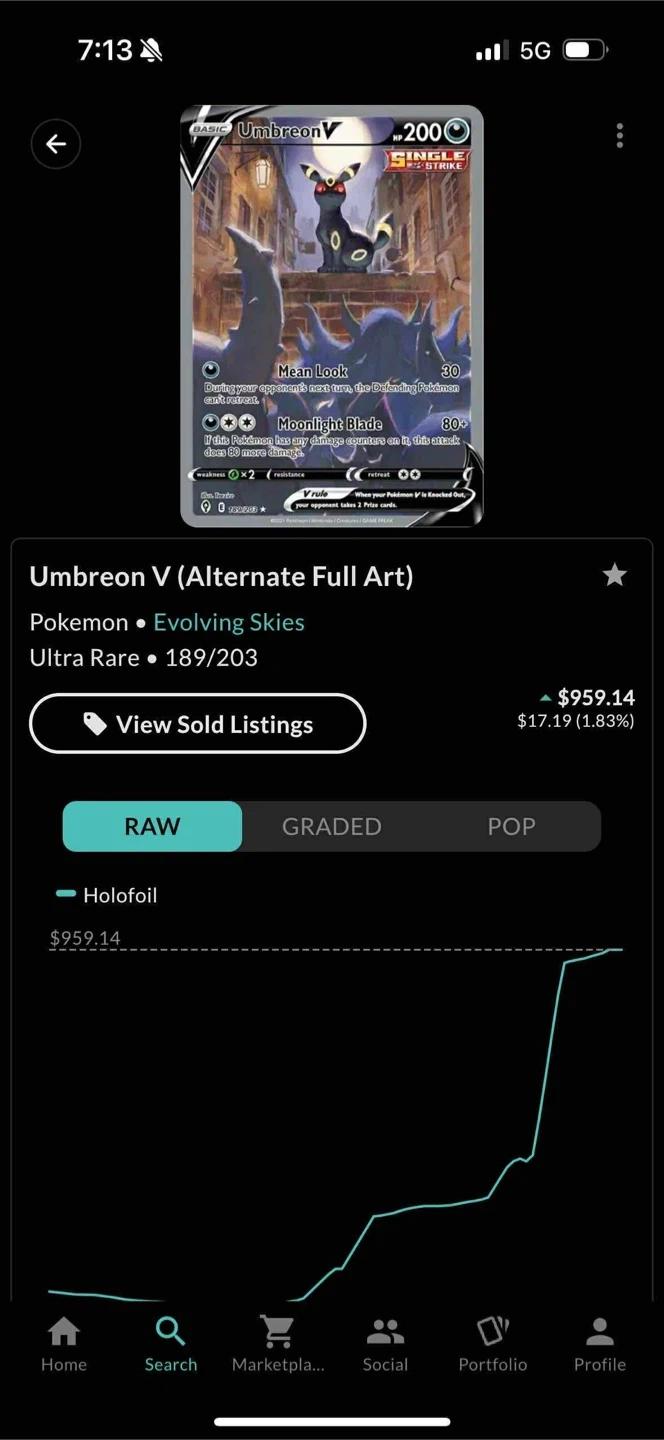View Sold Listings for this card
This screenshot has height=1440, width=664.
pyautogui.click(x=198, y=724)
